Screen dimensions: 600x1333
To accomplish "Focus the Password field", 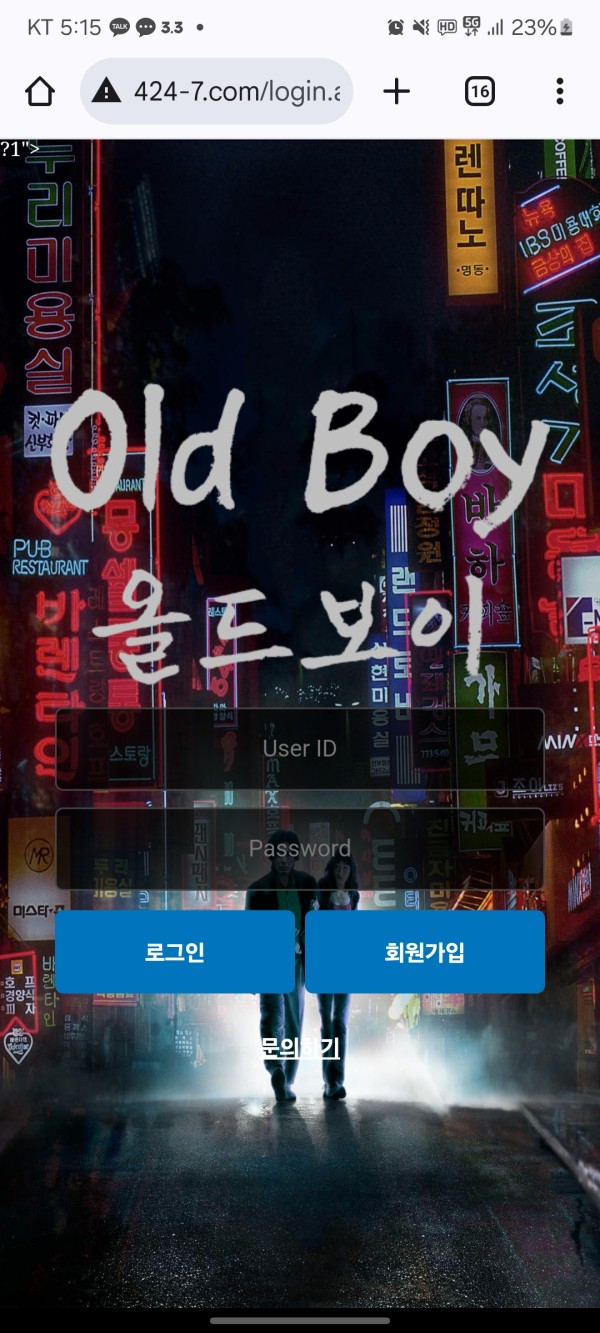I will pos(300,849).
